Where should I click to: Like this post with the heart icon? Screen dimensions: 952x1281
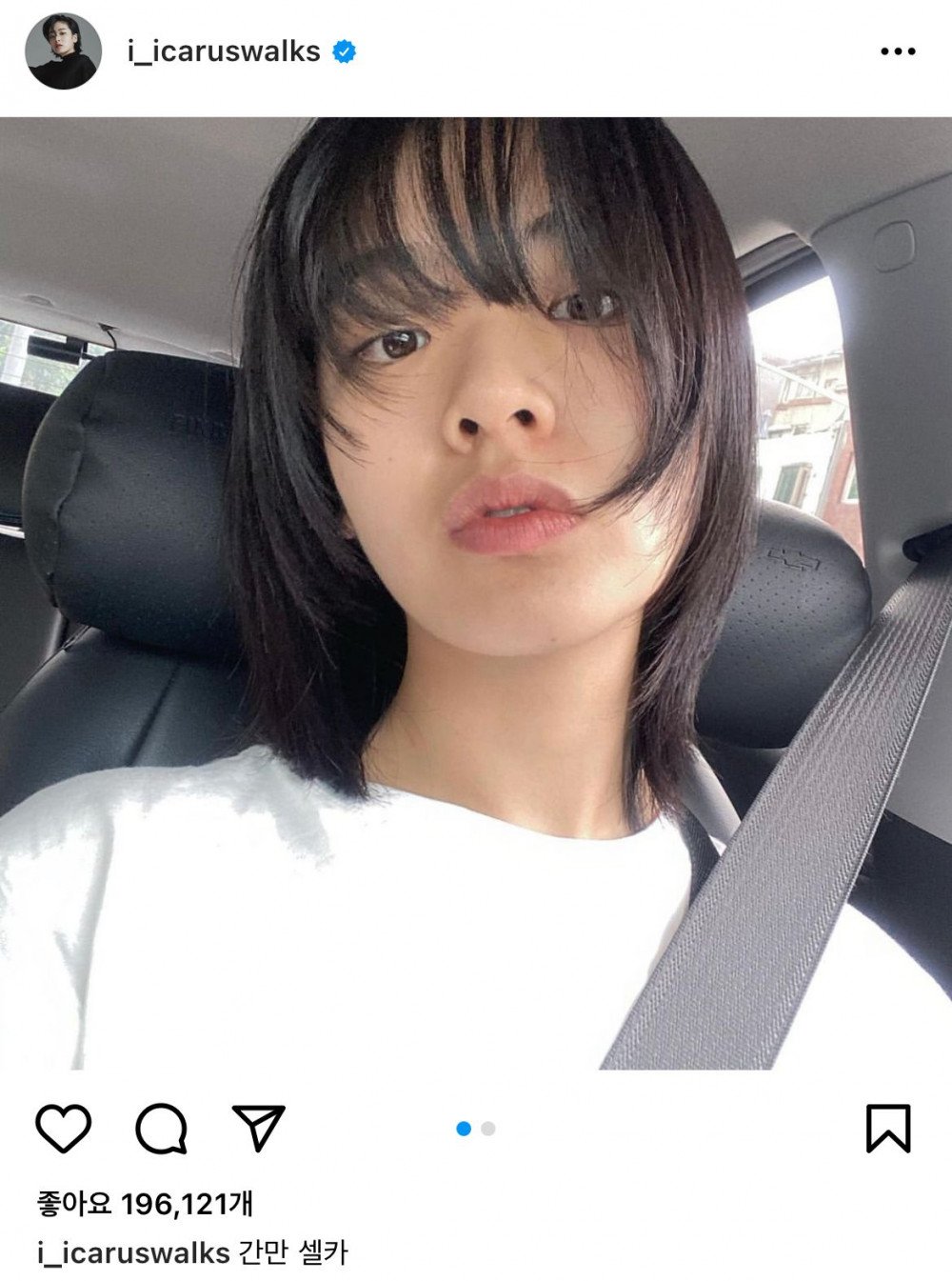[64, 1129]
